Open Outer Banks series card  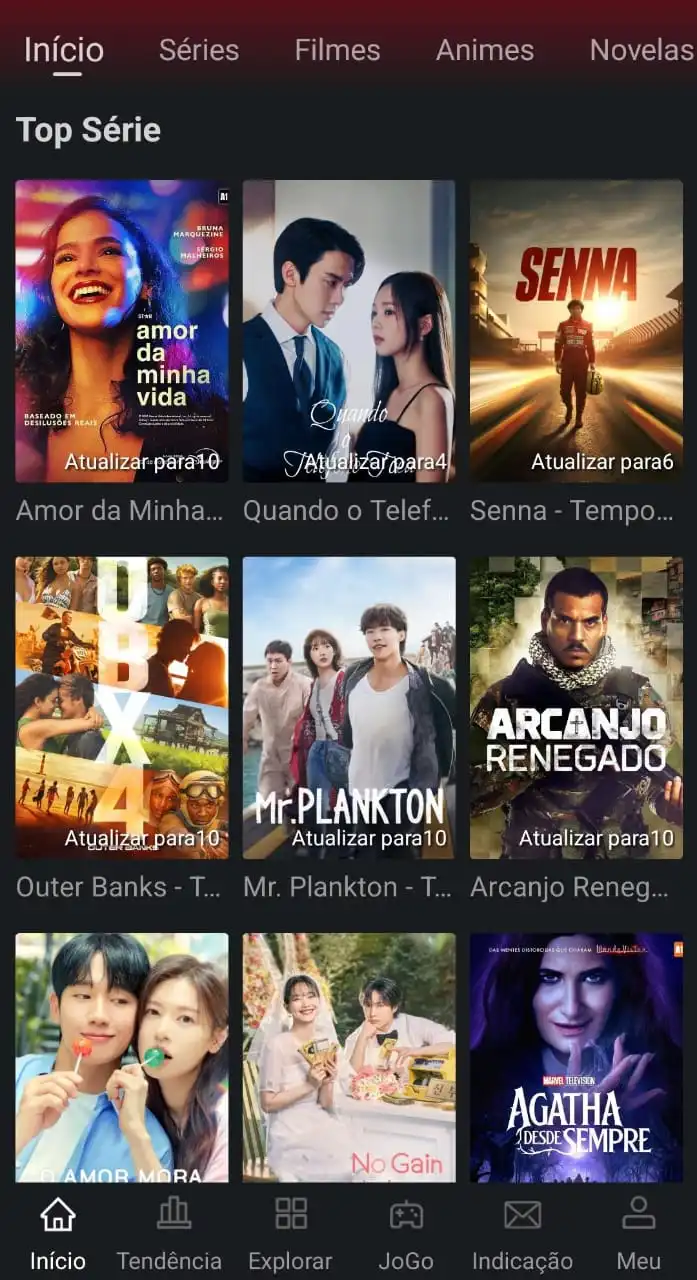pyautogui.click(x=122, y=707)
